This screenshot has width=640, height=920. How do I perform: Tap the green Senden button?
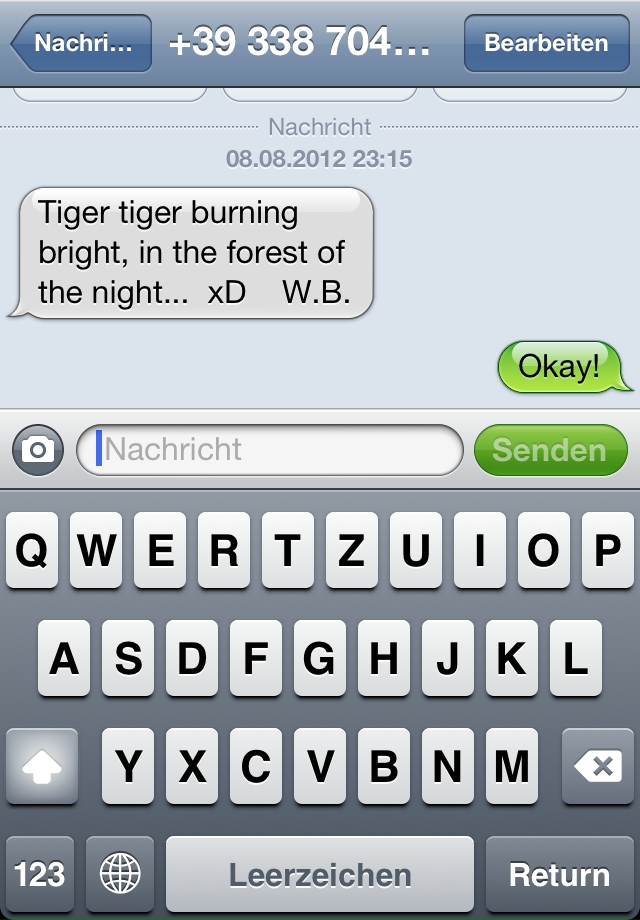coord(550,449)
